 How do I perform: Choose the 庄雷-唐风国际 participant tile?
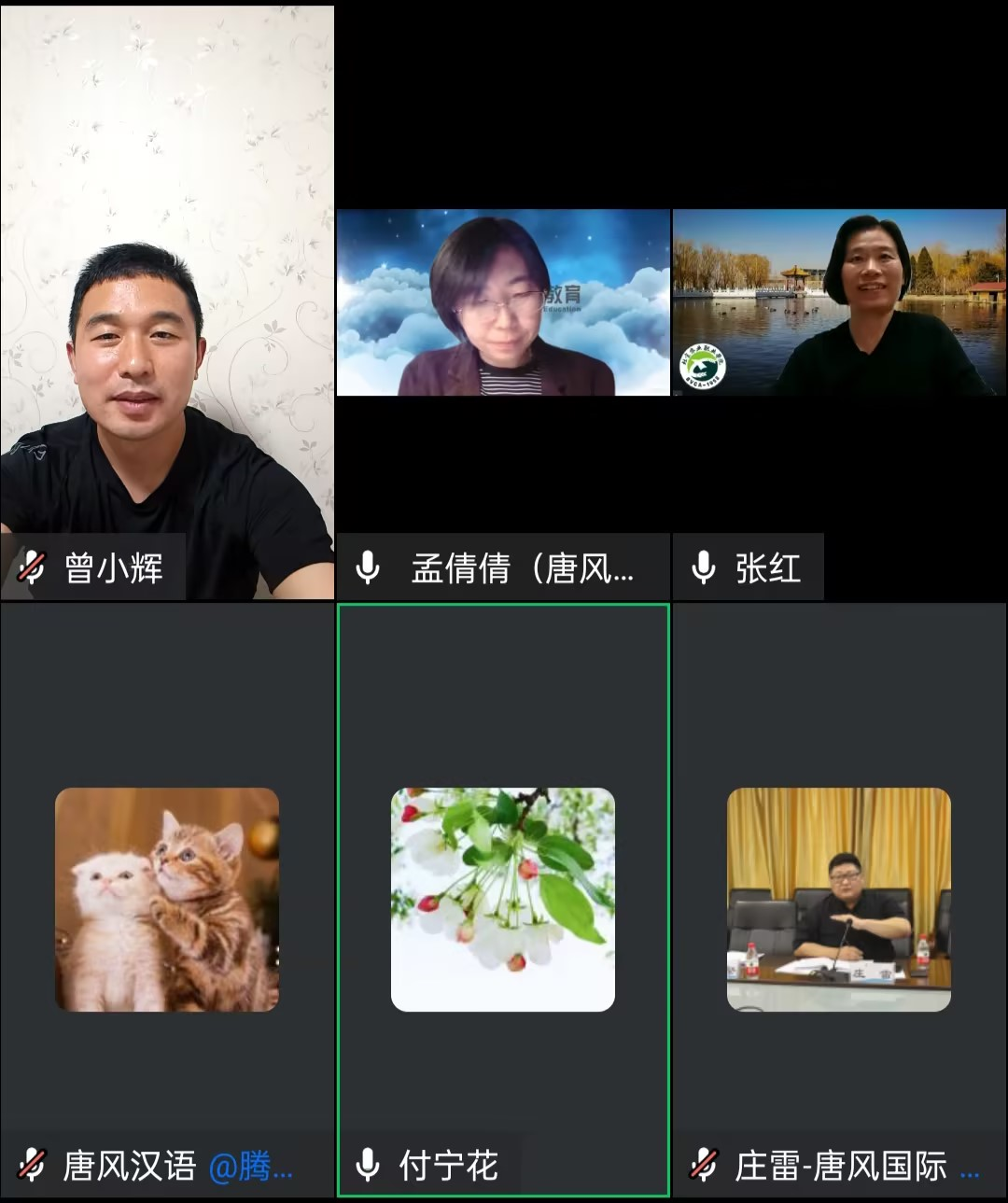(x=839, y=900)
